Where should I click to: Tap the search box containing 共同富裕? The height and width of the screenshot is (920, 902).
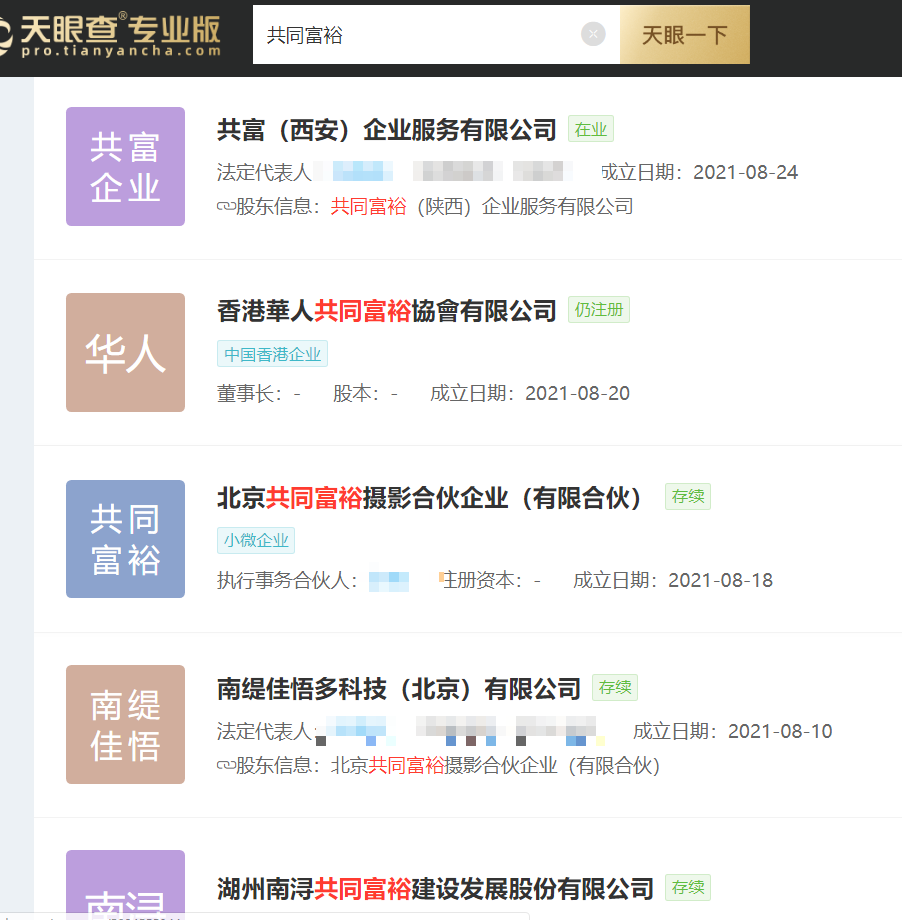pyautogui.click(x=420, y=35)
